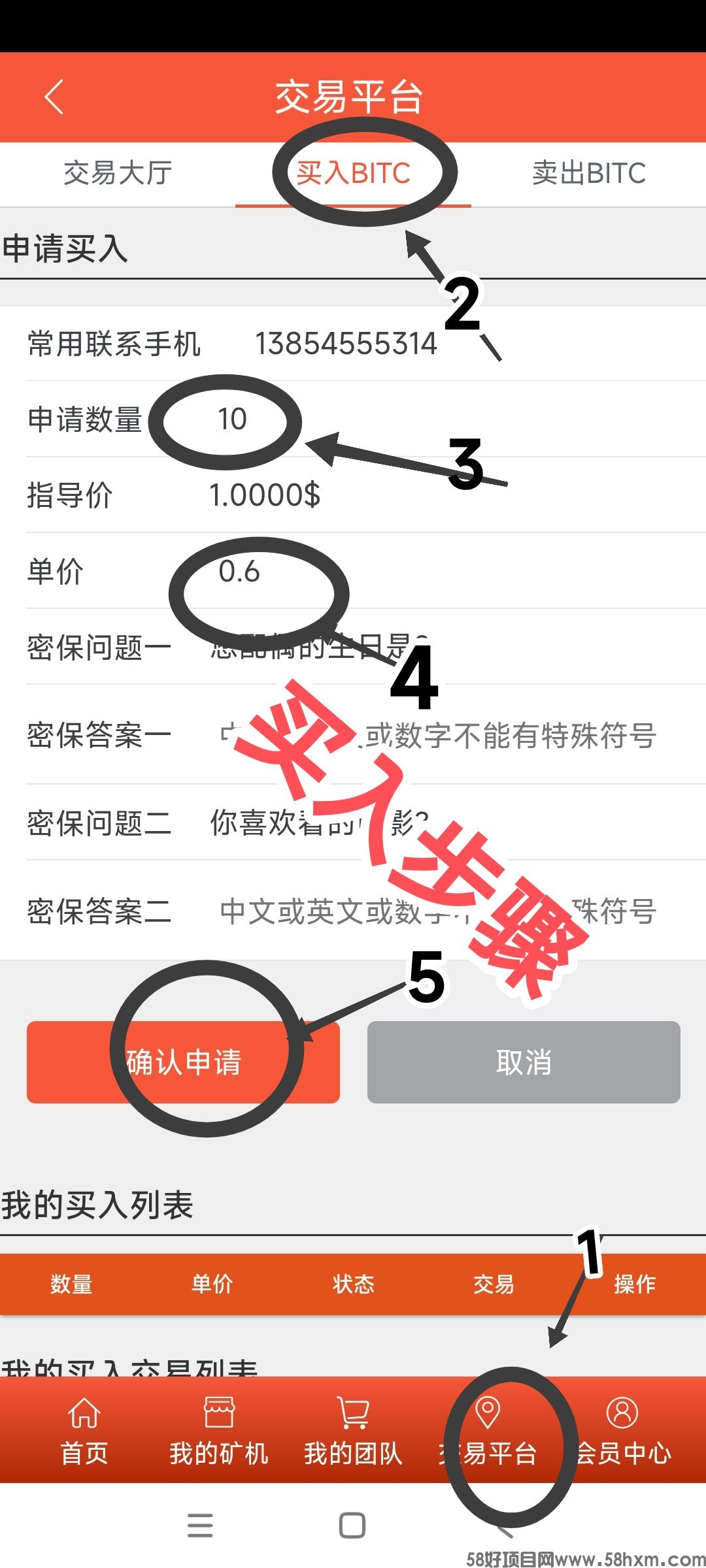The width and height of the screenshot is (706, 1568).
Task: Switch to the 卖出BITC tab
Action: [588, 174]
